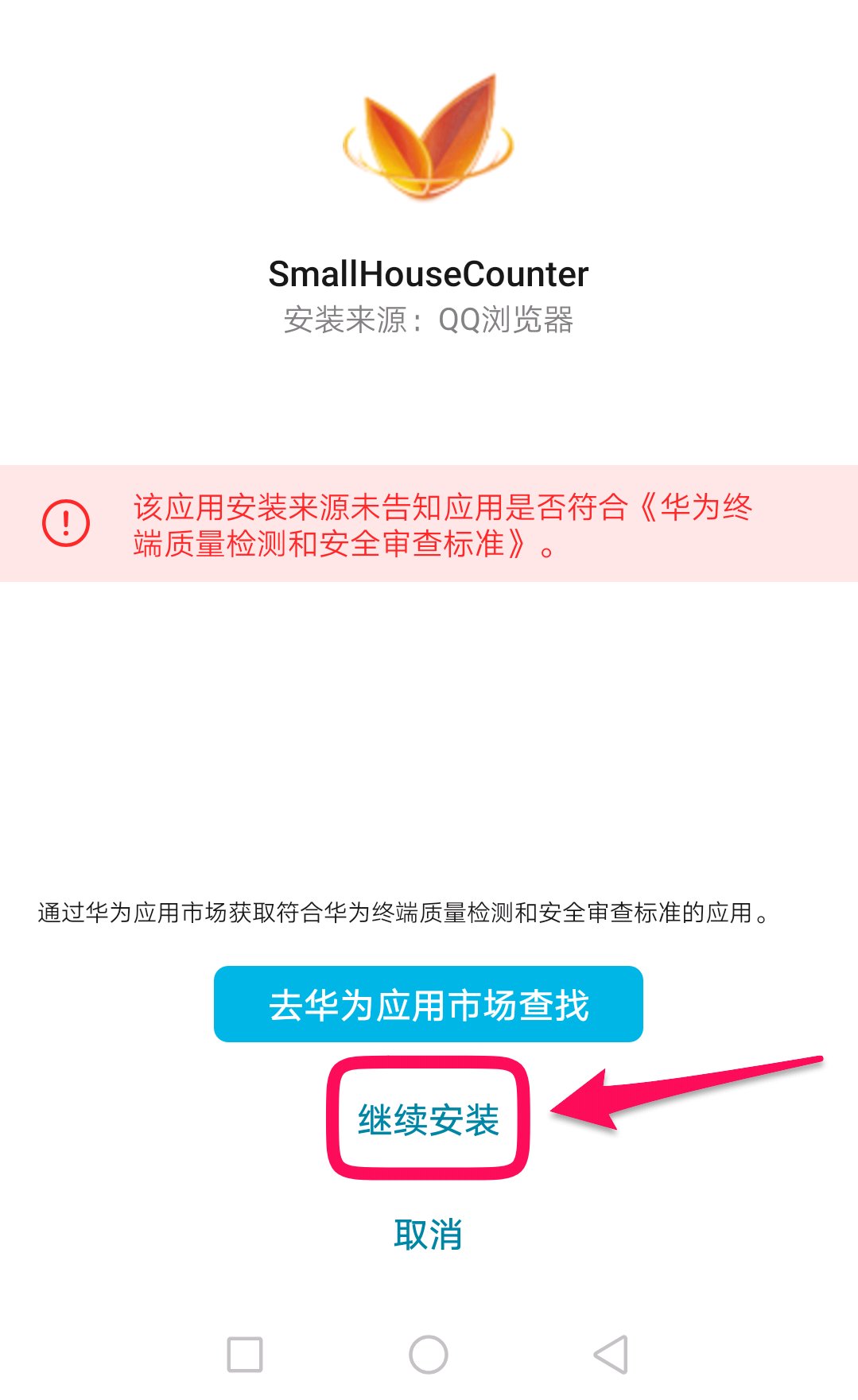Screen dimensions: 858x1400
Task: Go to home screen via navigation bar
Action: click(x=429, y=1354)
